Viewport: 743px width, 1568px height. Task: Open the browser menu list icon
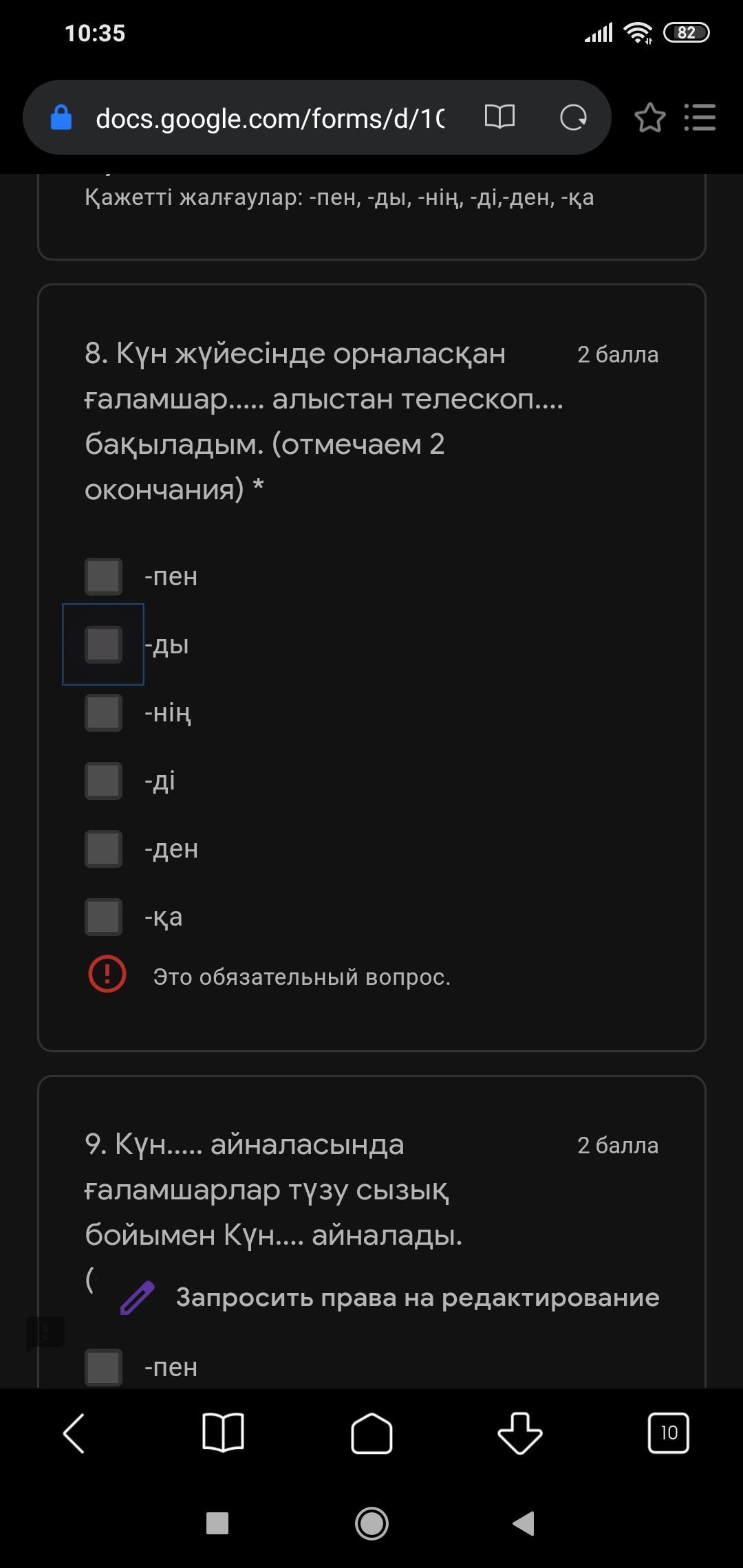(x=700, y=118)
